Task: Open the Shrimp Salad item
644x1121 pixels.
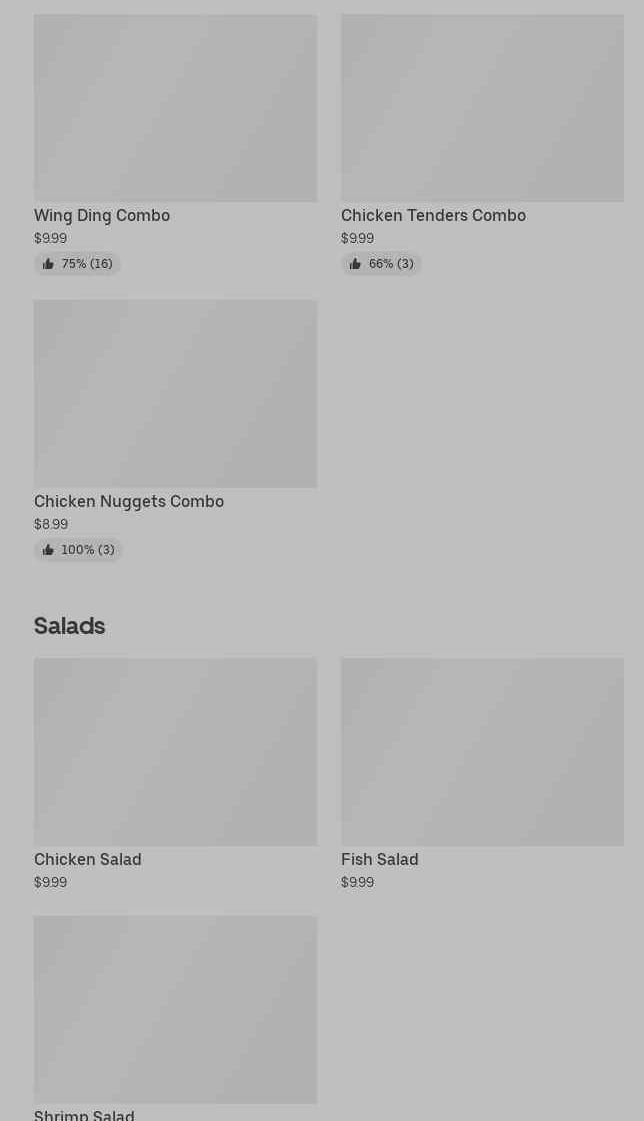Action: point(175,1010)
